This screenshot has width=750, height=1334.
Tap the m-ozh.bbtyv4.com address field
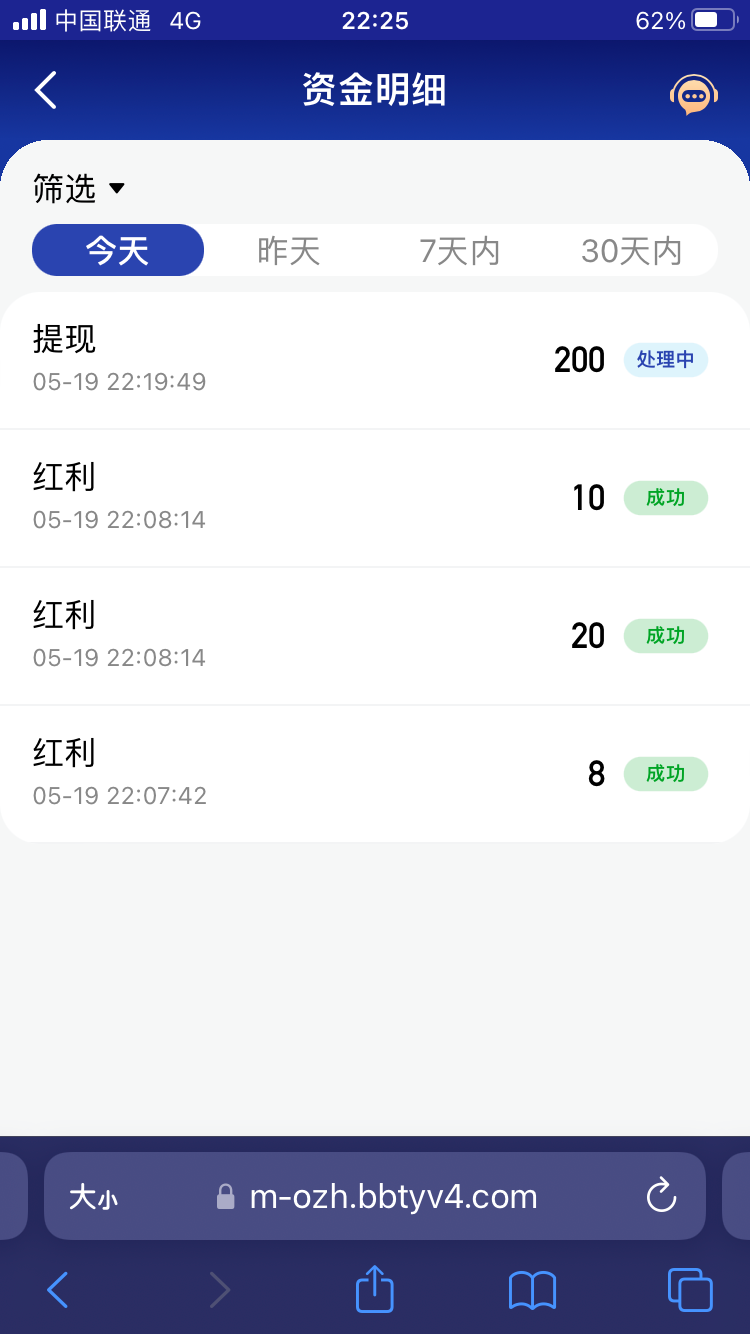(392, 1197)
